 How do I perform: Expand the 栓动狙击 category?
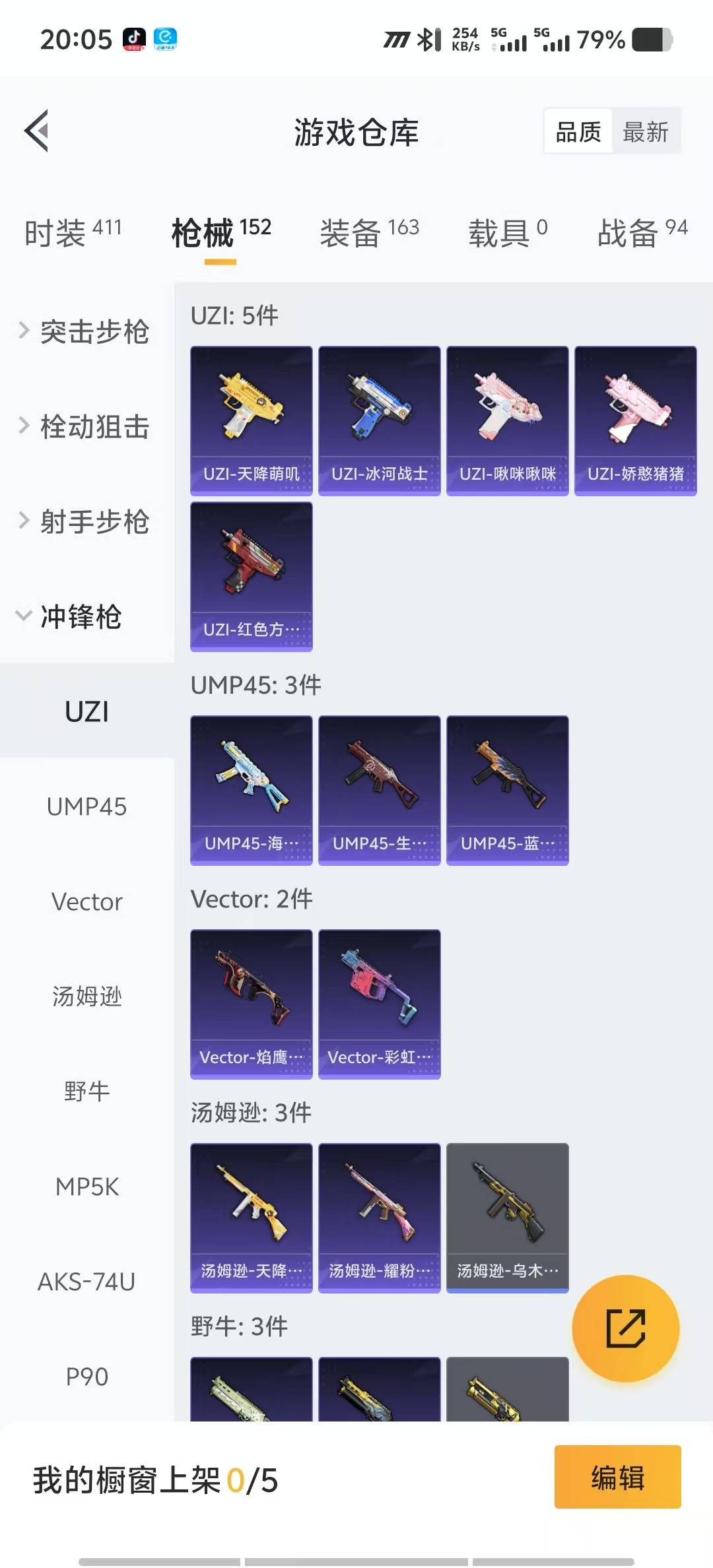point(86,426)
